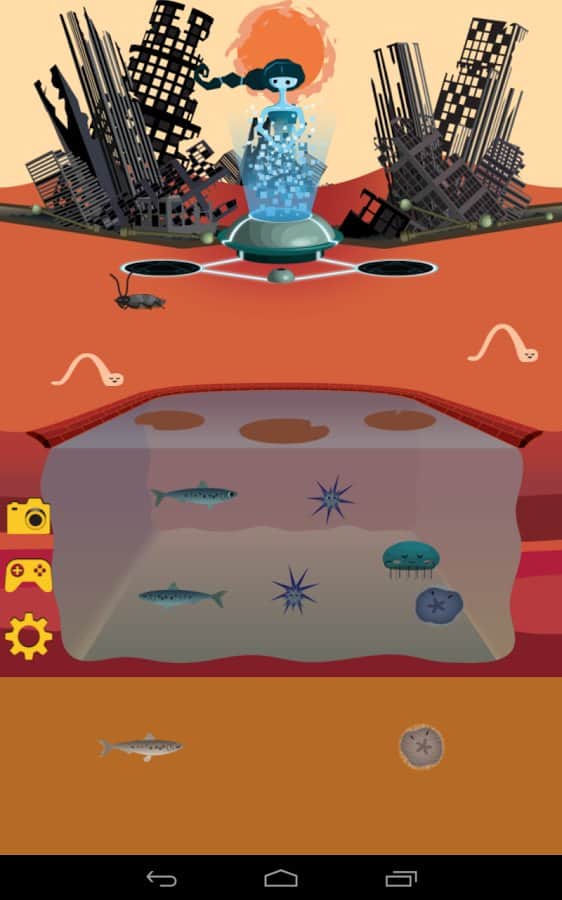
Task: Open the yellow camera screenshot icon
Action: (29, 516)
